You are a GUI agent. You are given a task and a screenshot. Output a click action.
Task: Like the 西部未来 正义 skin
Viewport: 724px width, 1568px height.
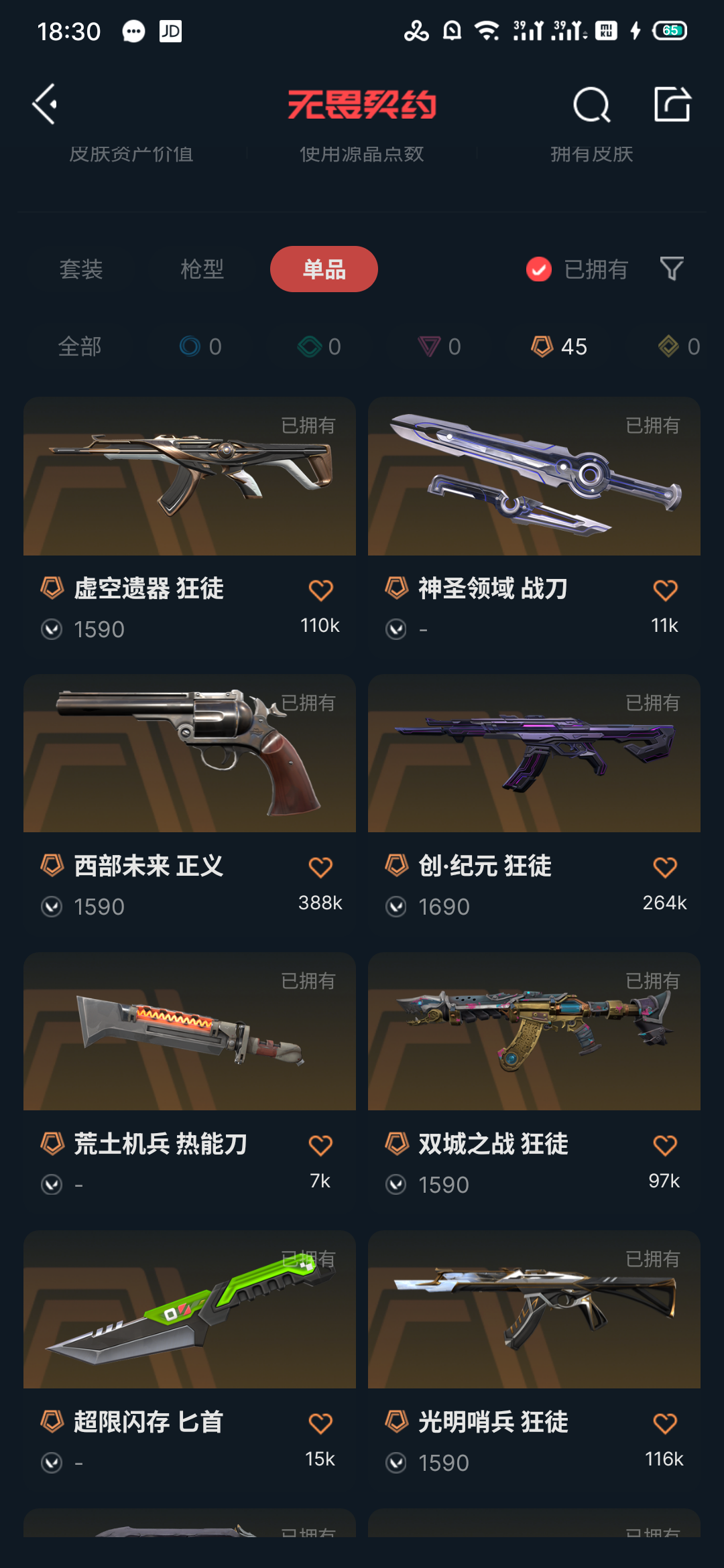(x=320, y=867)
